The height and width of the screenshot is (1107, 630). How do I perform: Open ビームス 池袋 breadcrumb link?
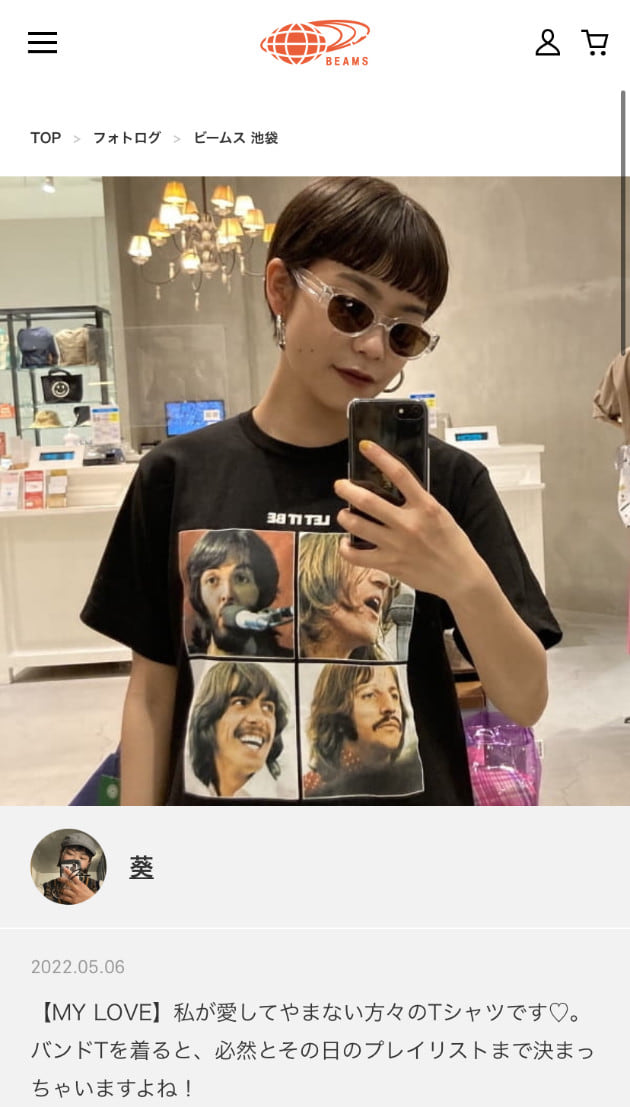coord(236,138)
